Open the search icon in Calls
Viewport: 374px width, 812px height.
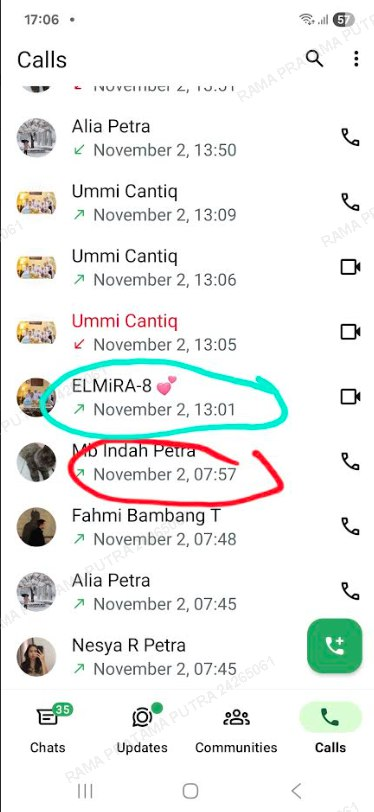(314, 59)
